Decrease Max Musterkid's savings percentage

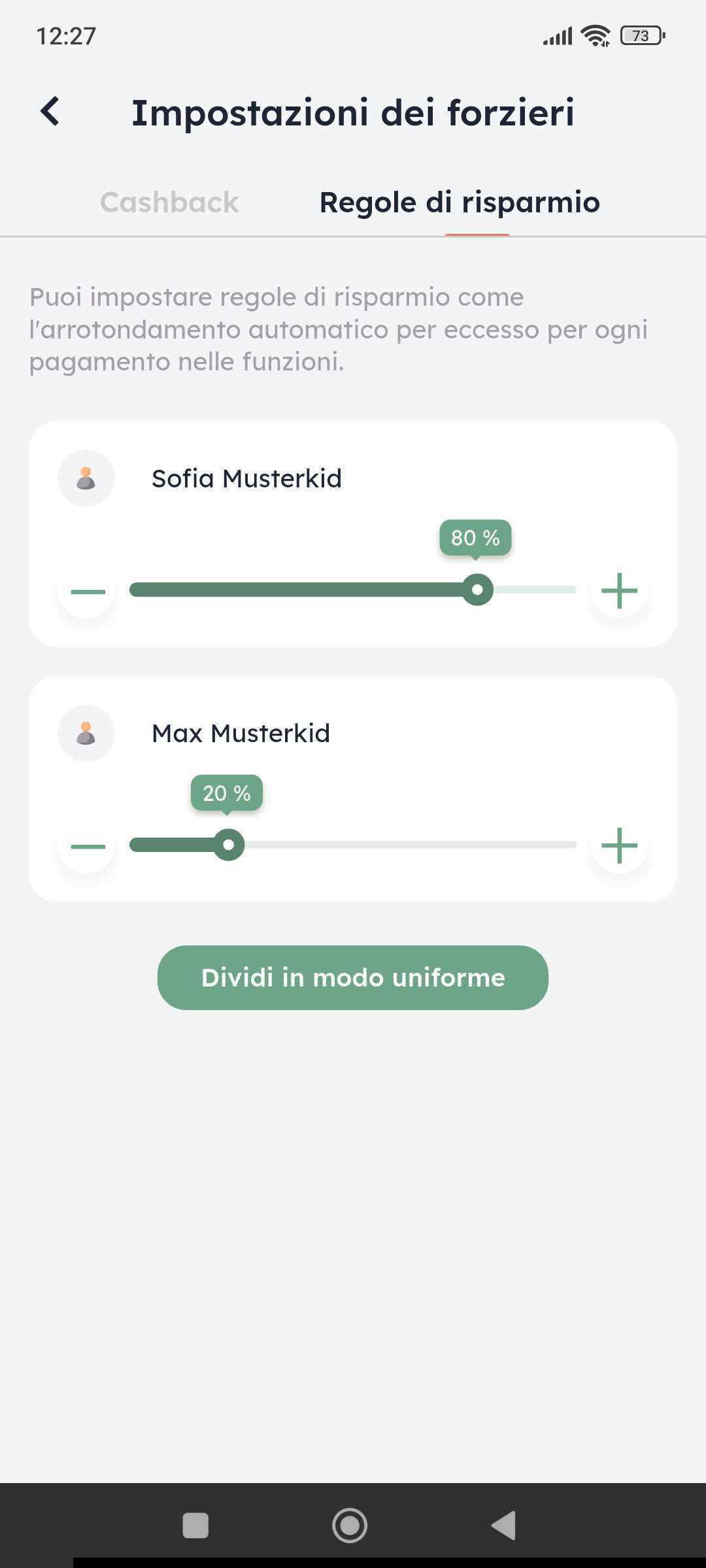87,846
